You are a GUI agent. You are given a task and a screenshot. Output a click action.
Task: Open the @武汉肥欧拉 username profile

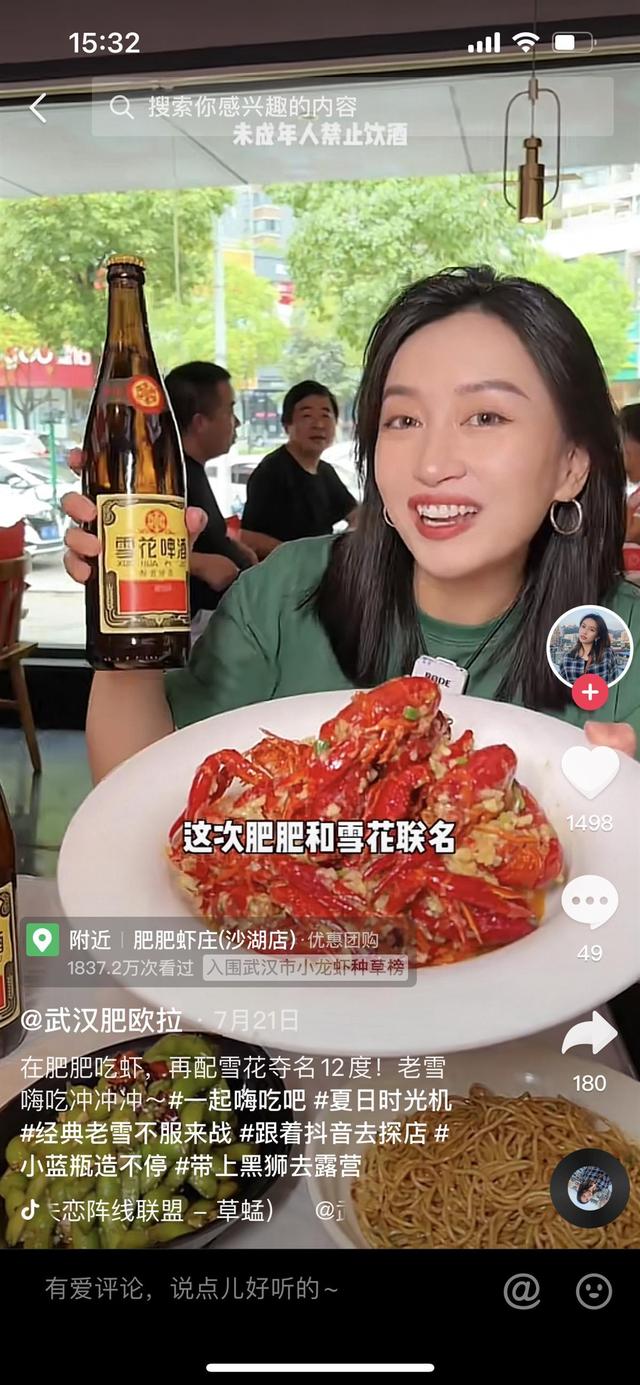(x=102, y=1020)
